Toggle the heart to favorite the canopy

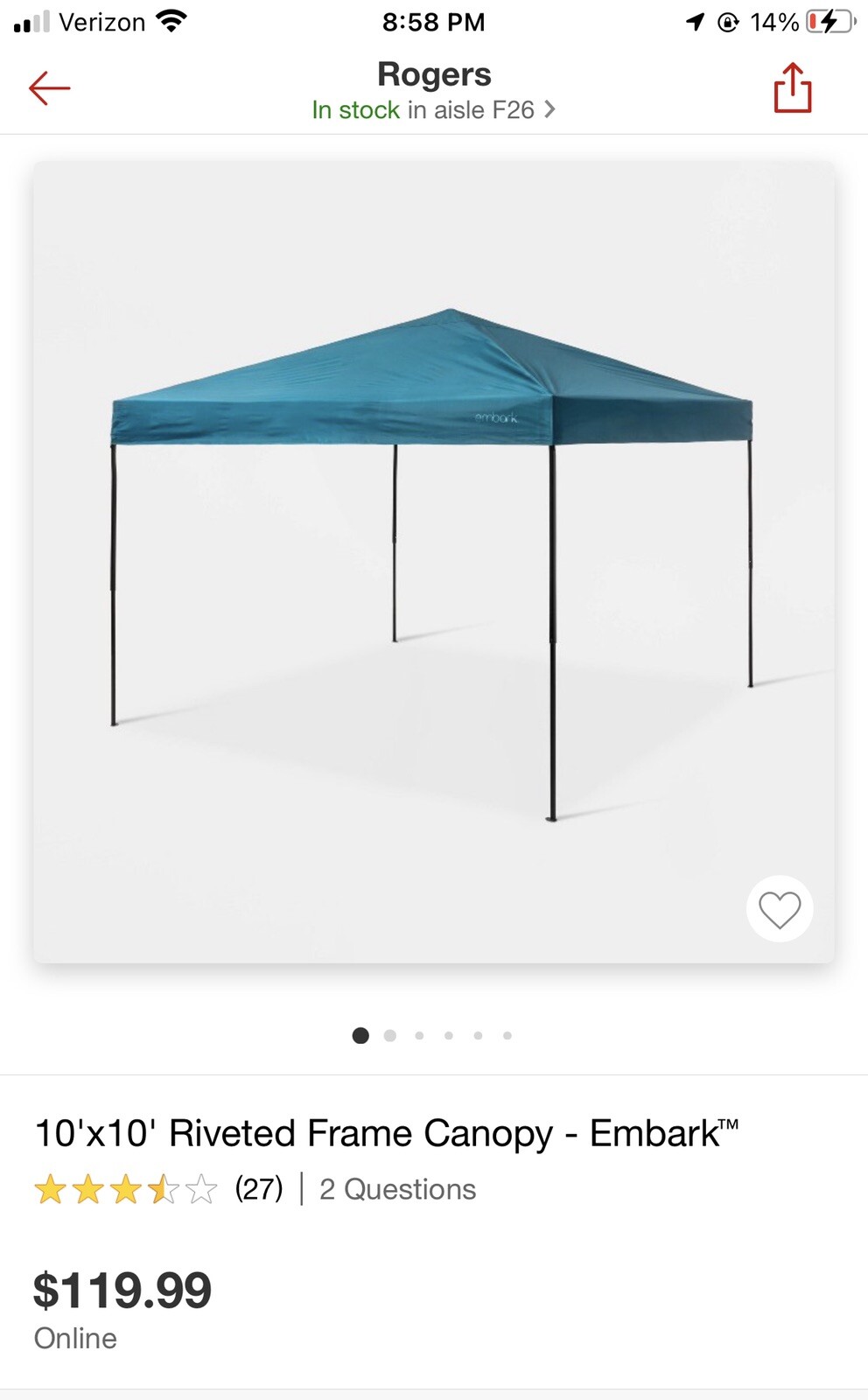pos(779,908)
